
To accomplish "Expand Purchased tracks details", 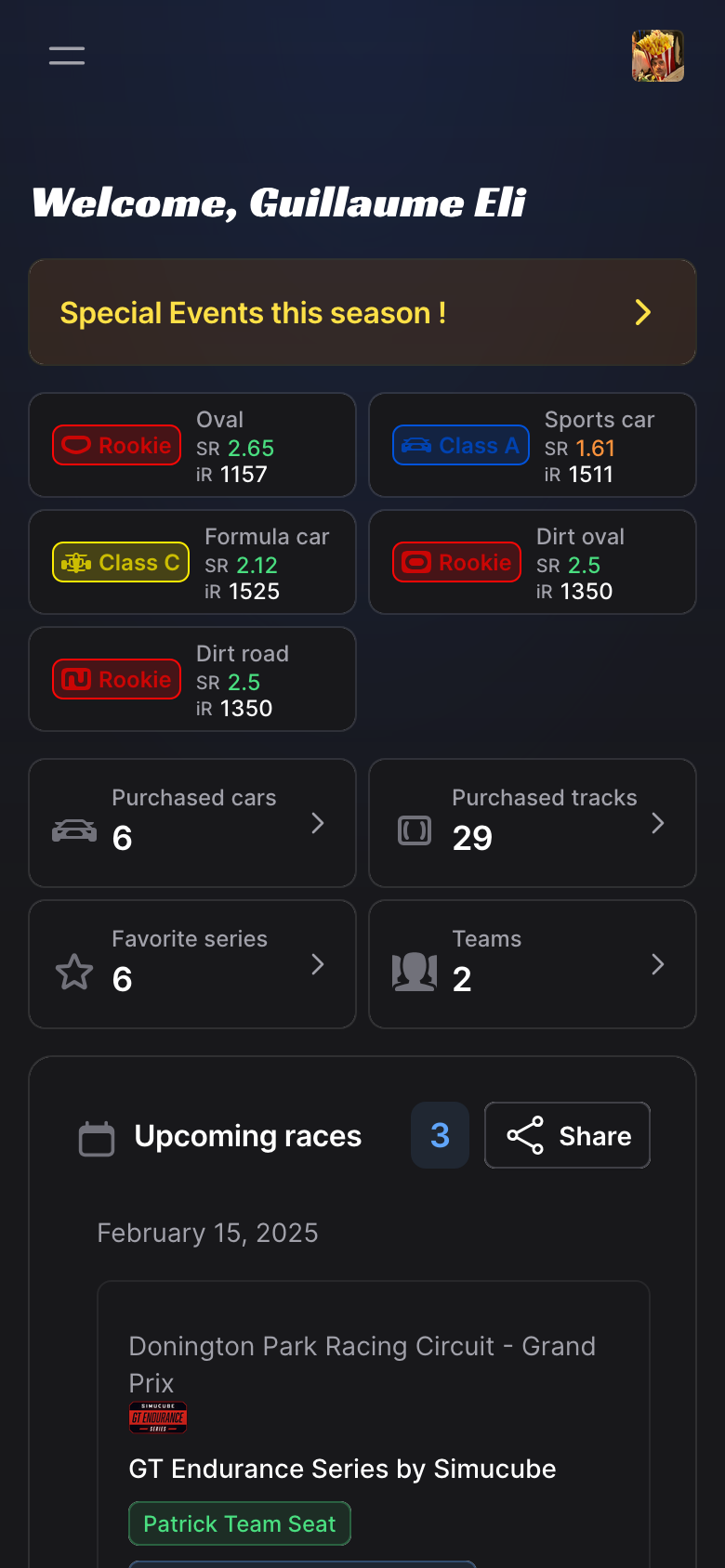I will click(658, 823).
